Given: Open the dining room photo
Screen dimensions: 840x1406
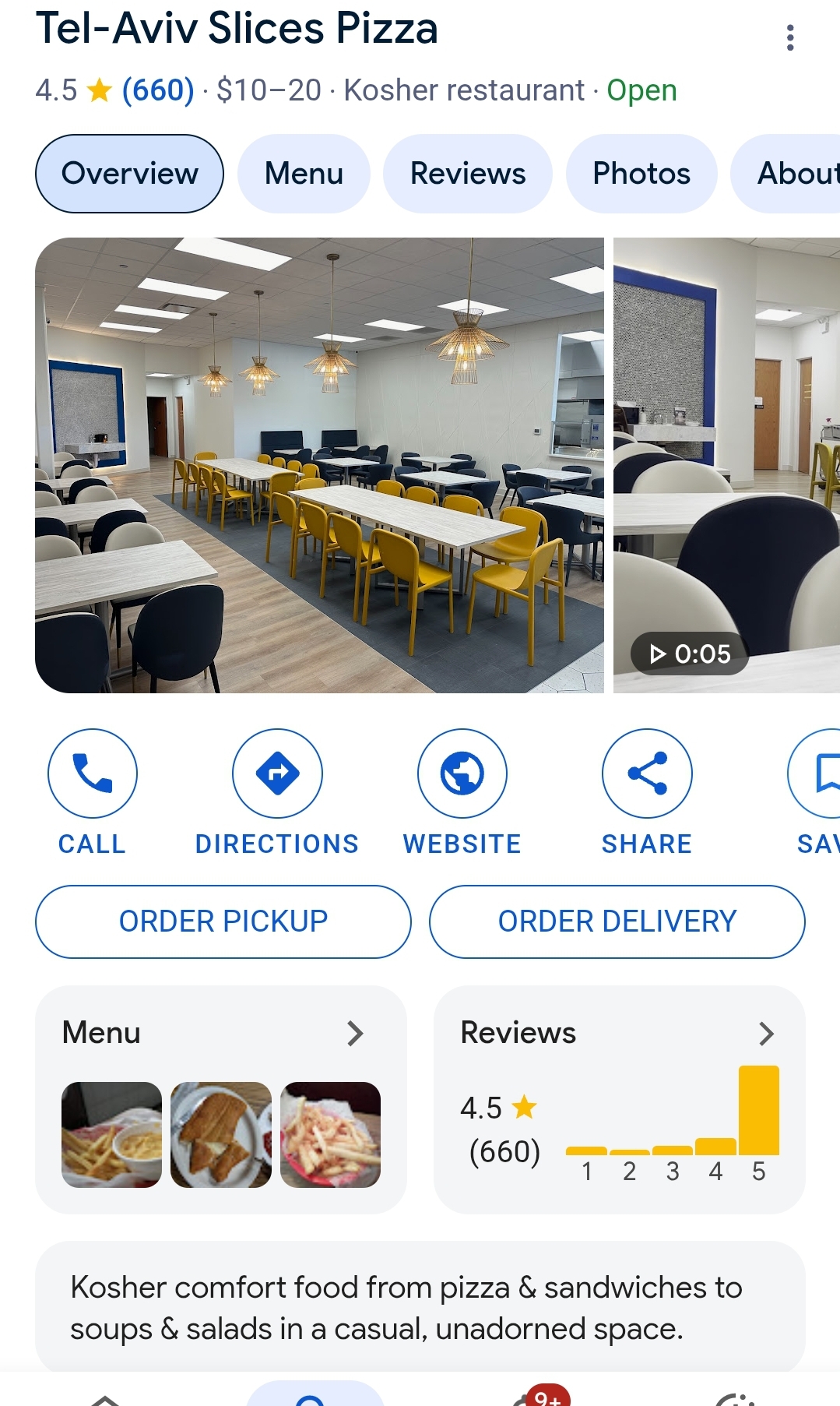Looking at the screenshot, I should tap(319, 465).
